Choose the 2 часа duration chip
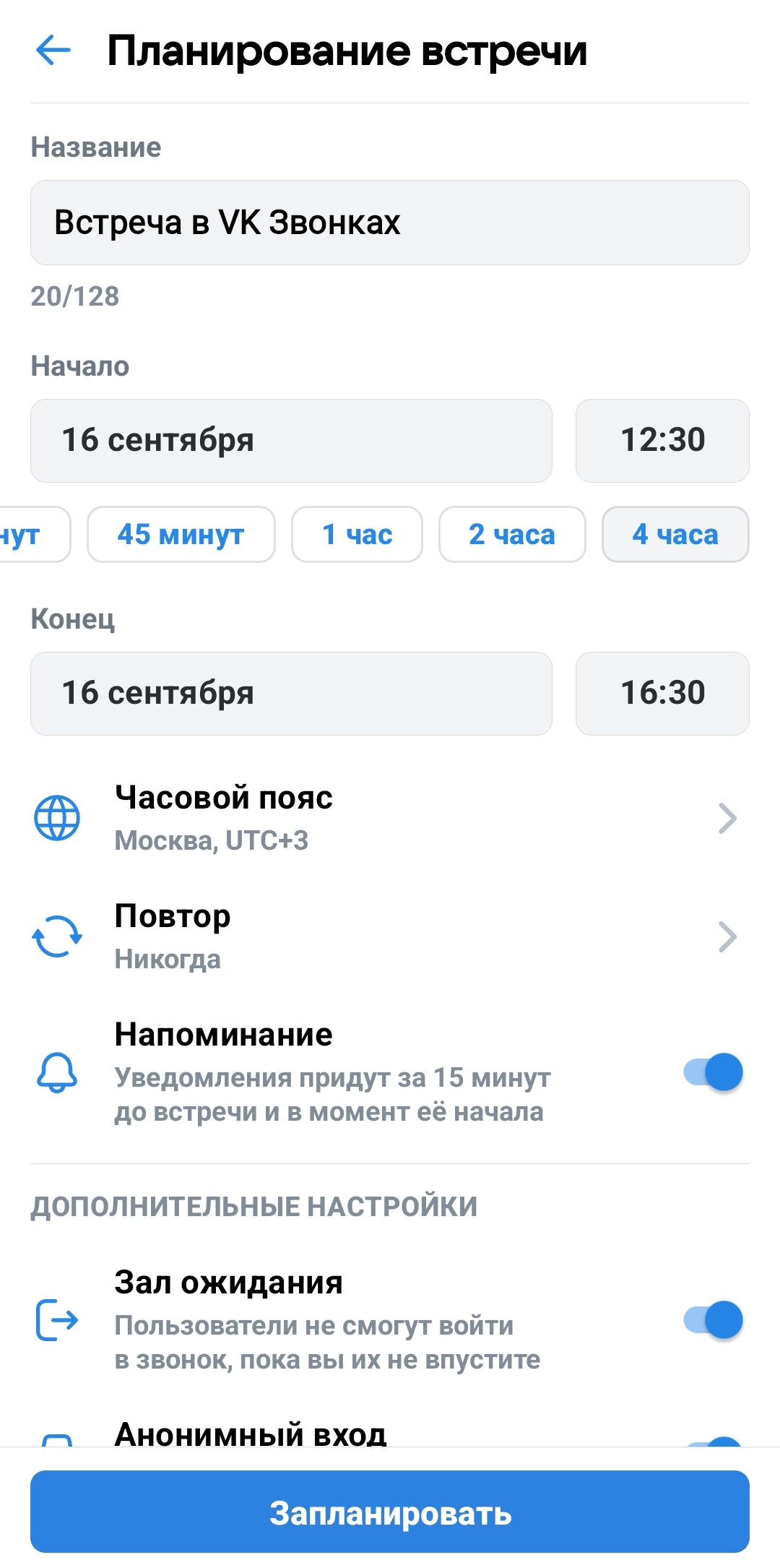Viewport: 780px width, 1568px height. point(512,535)
